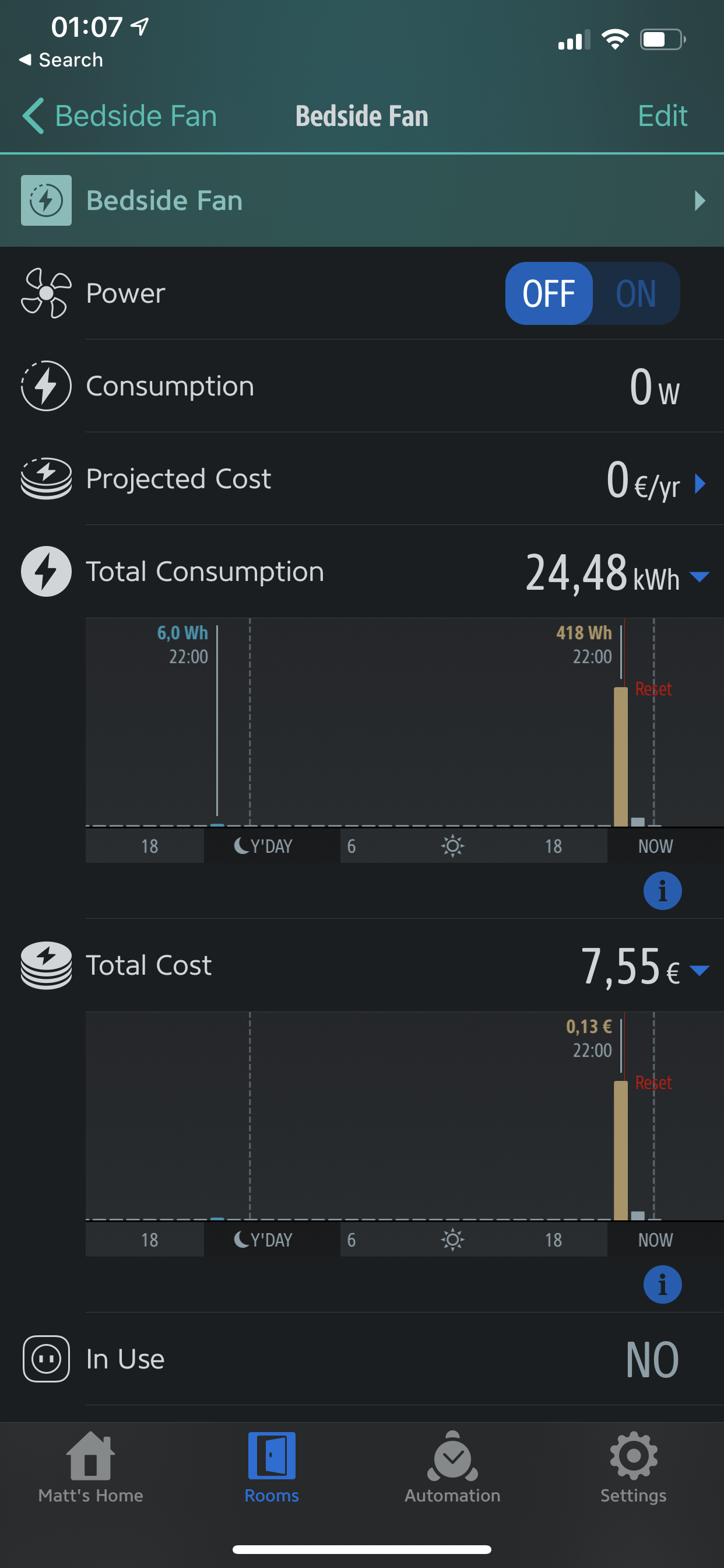
Task: Show info for the Total Cost graph
Action: [662, 1284]
